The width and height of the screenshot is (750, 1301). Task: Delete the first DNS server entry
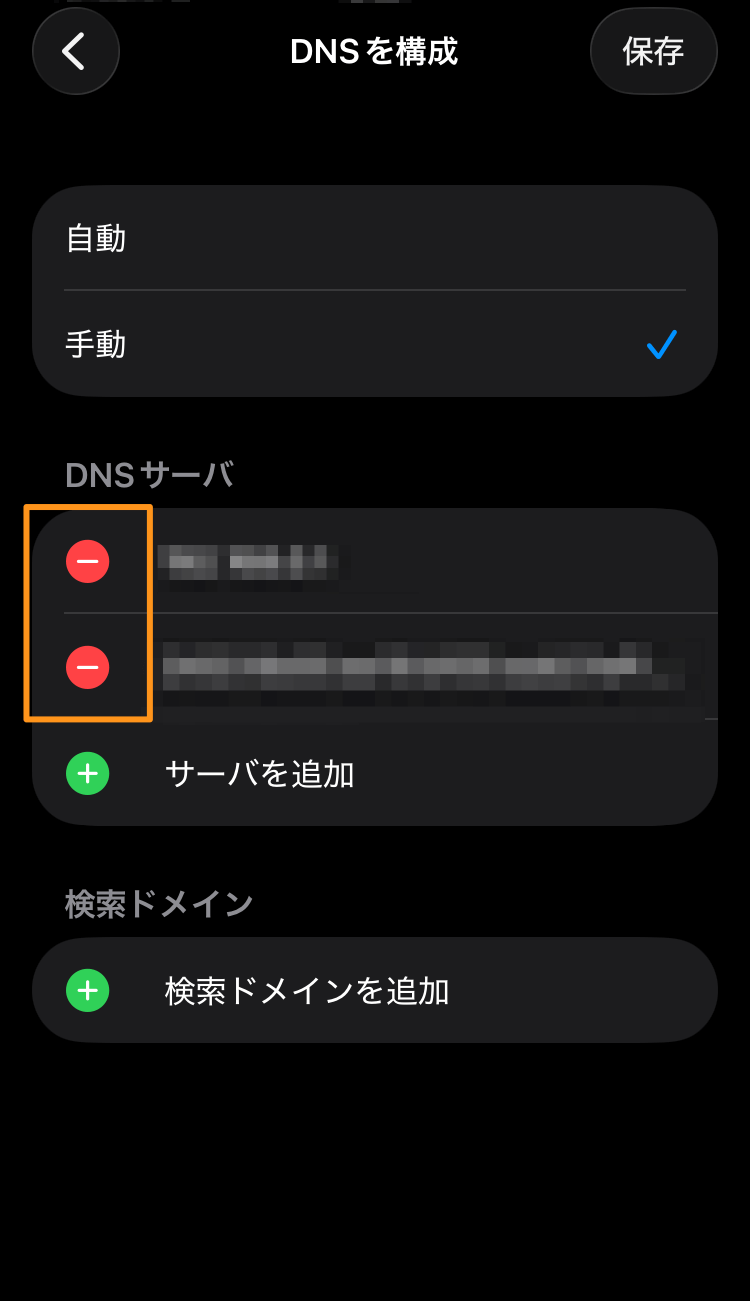point(88,562)
